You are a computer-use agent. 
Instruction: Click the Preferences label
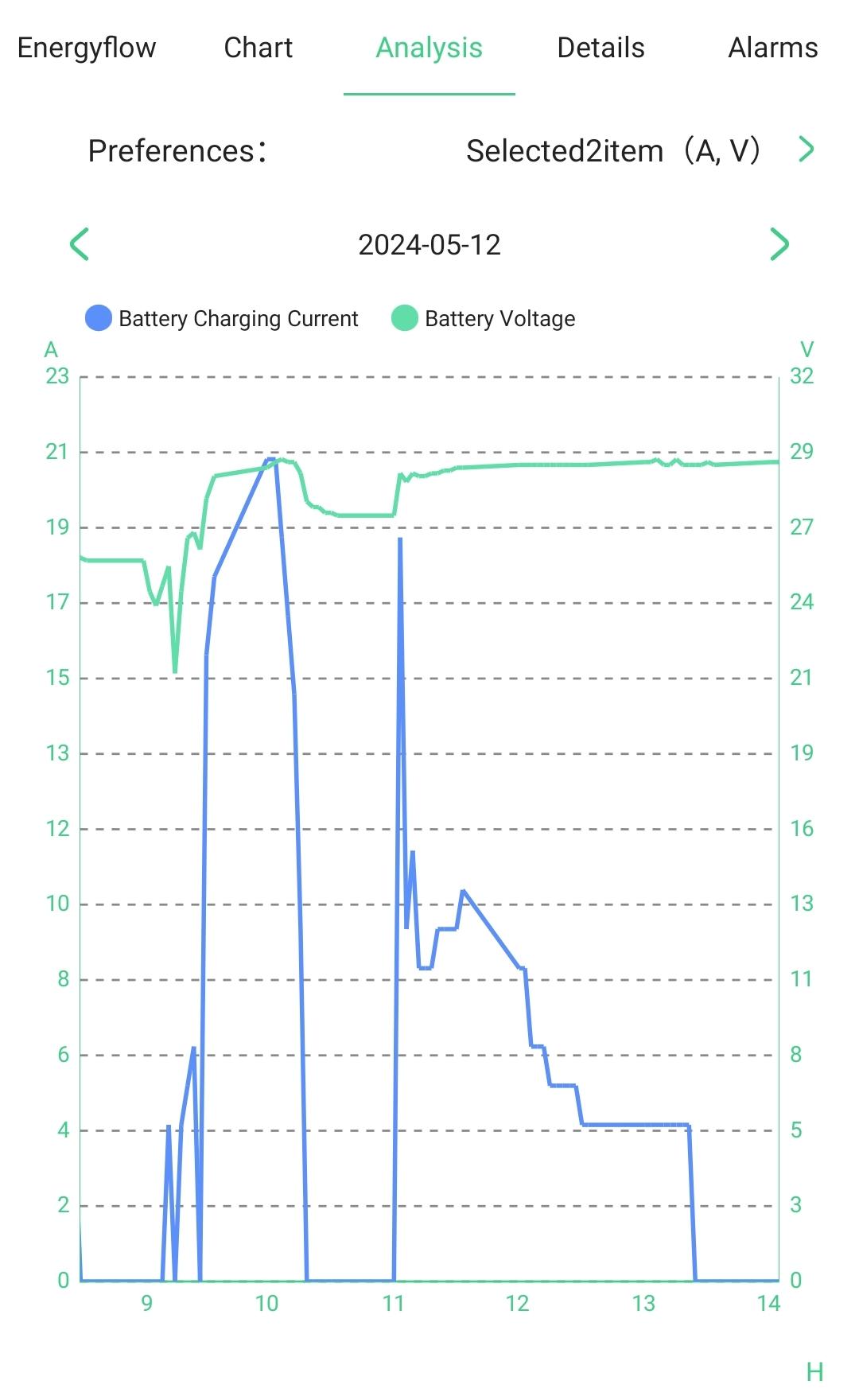pos(177,150)
